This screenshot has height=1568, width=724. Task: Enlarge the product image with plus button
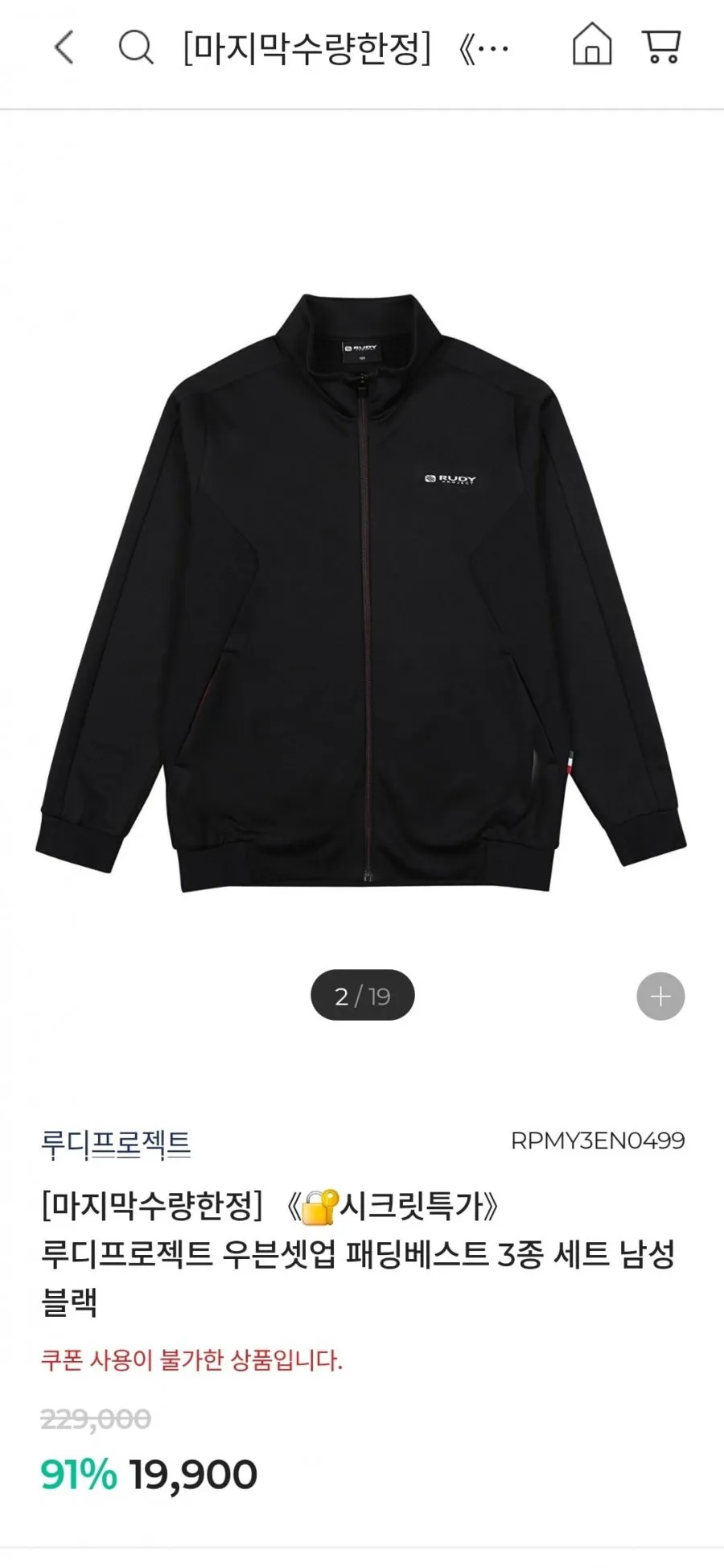click(x=660, y=997)
